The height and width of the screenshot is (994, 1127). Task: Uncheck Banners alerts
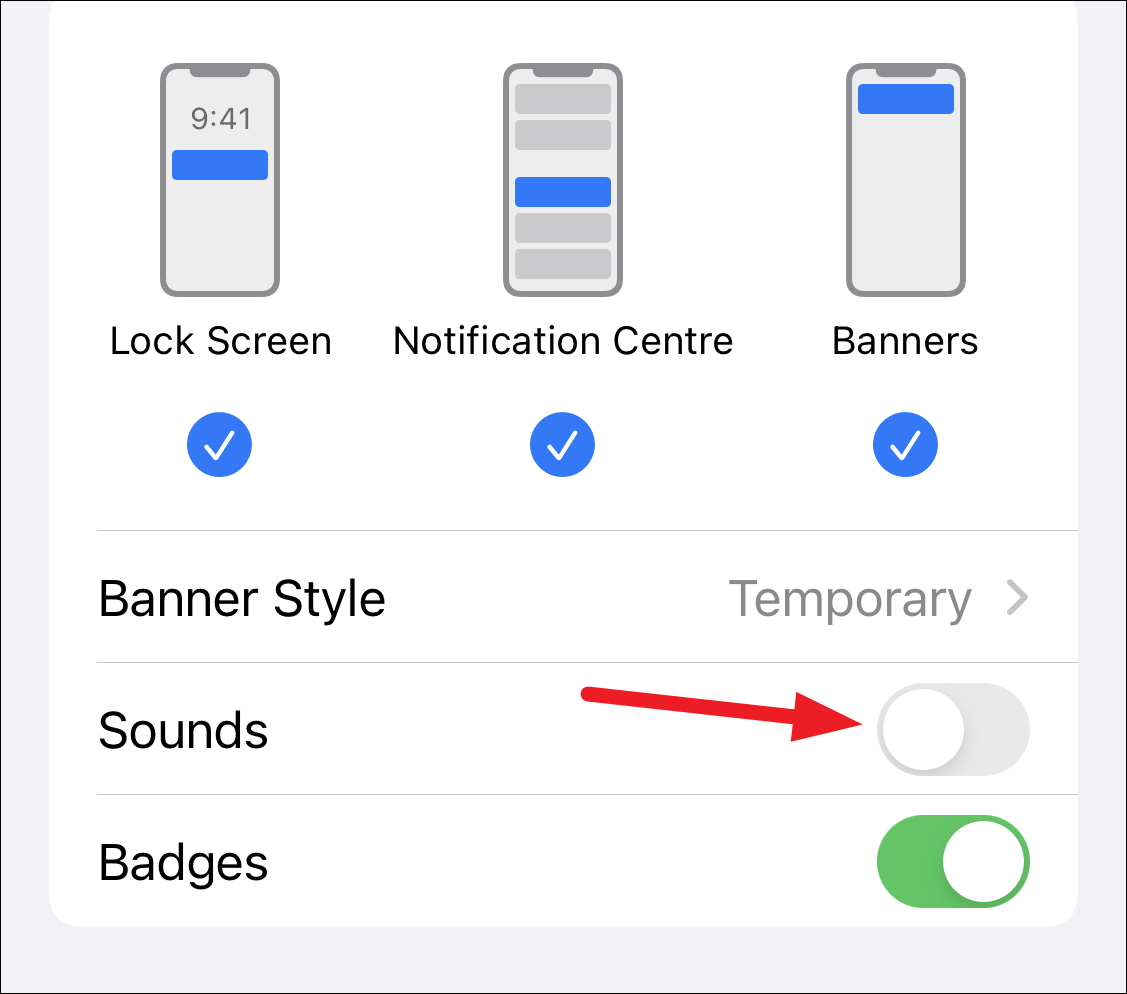pyautogui.click(x=905, y=445)
